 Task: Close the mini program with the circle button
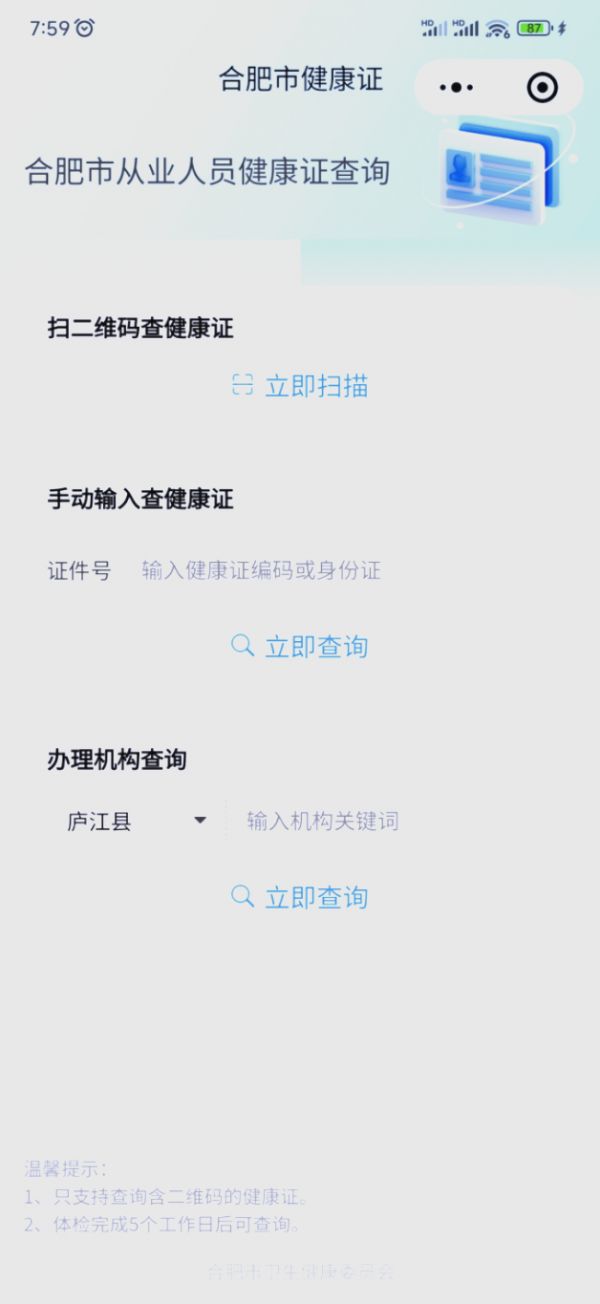tap(542, 87)
